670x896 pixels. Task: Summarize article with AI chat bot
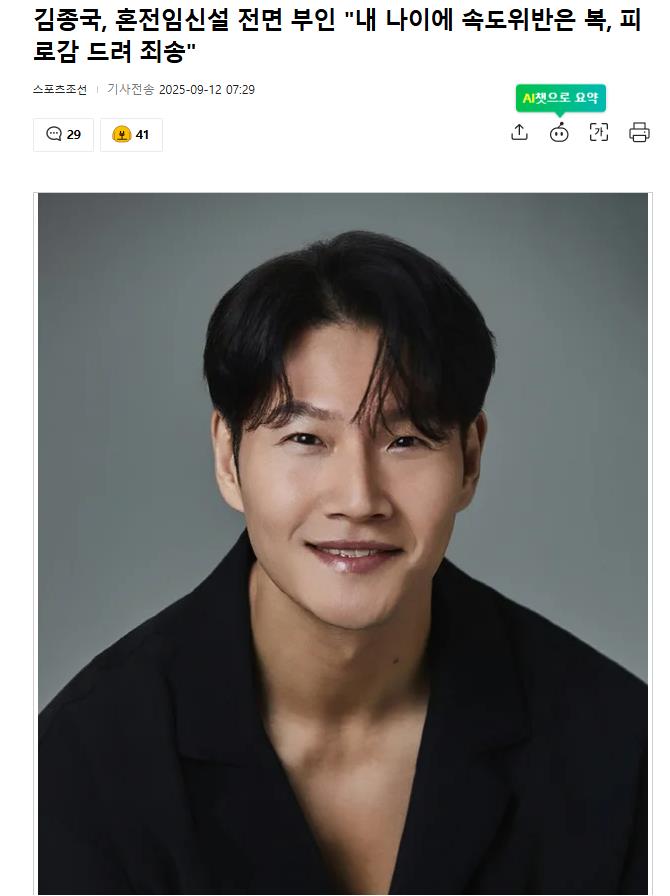559,132
